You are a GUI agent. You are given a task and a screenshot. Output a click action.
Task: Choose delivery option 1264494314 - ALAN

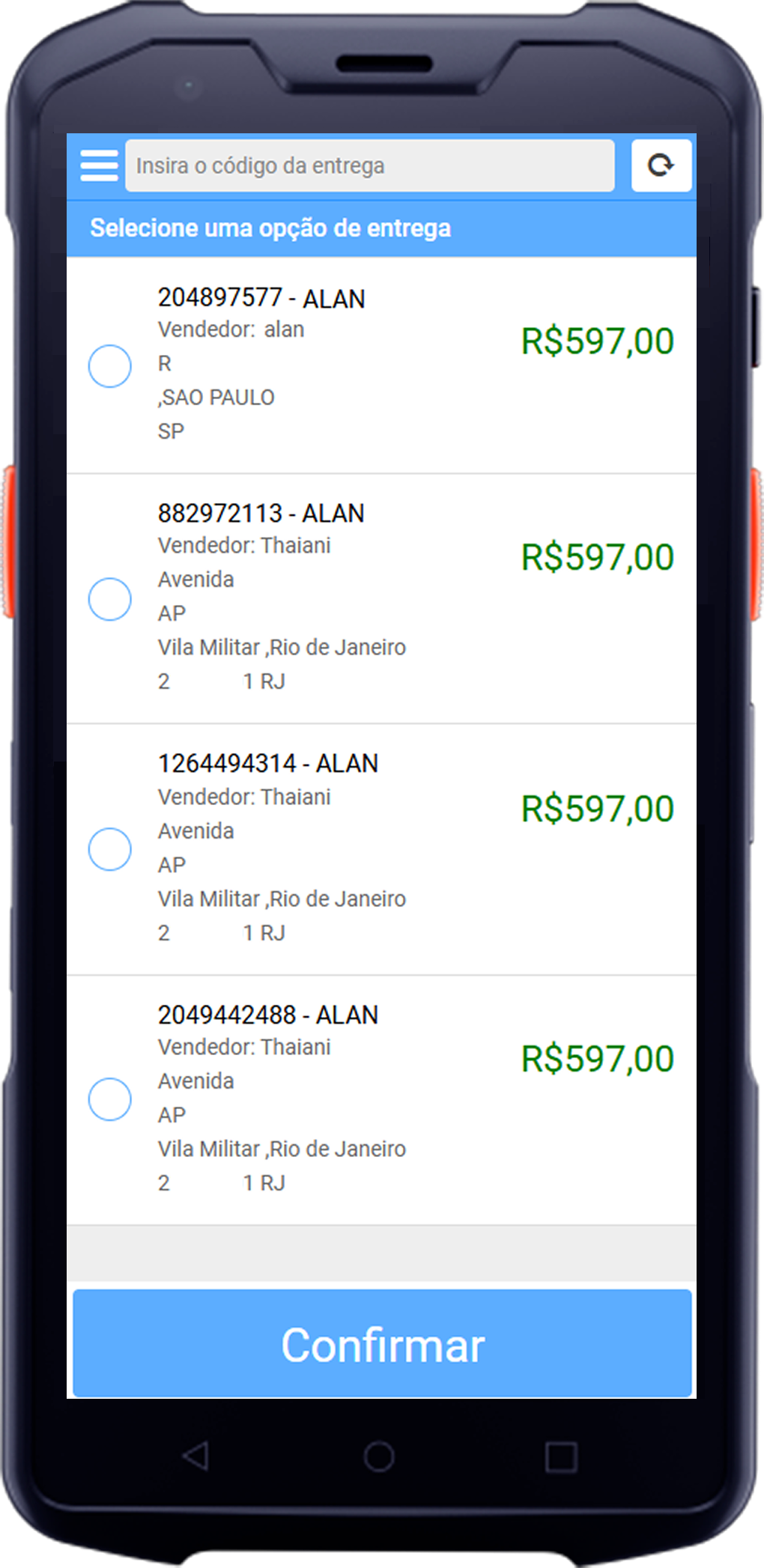point(110,849)
